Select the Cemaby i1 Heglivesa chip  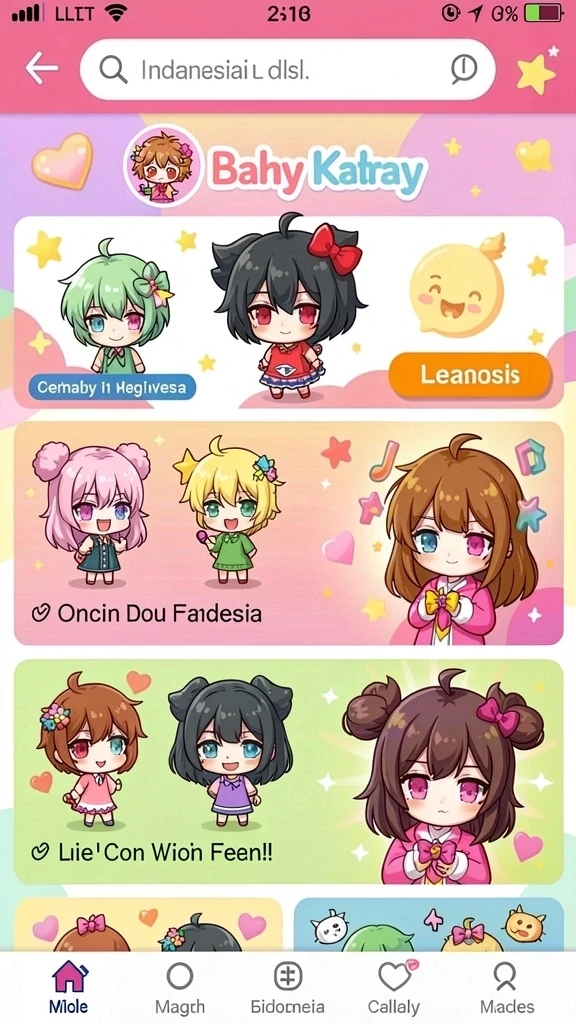pos(112,387)
